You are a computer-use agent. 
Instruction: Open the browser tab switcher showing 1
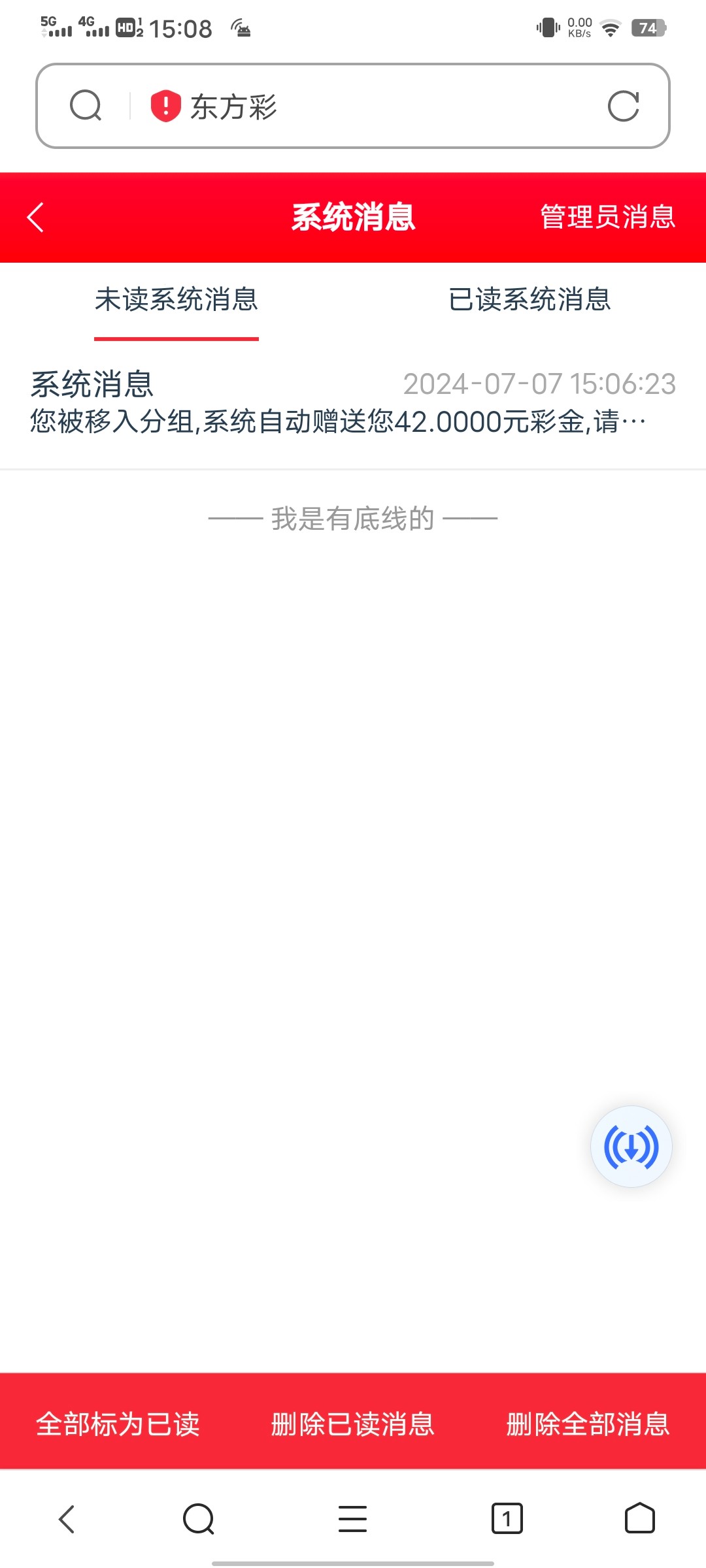click(x=507, y=1519)
